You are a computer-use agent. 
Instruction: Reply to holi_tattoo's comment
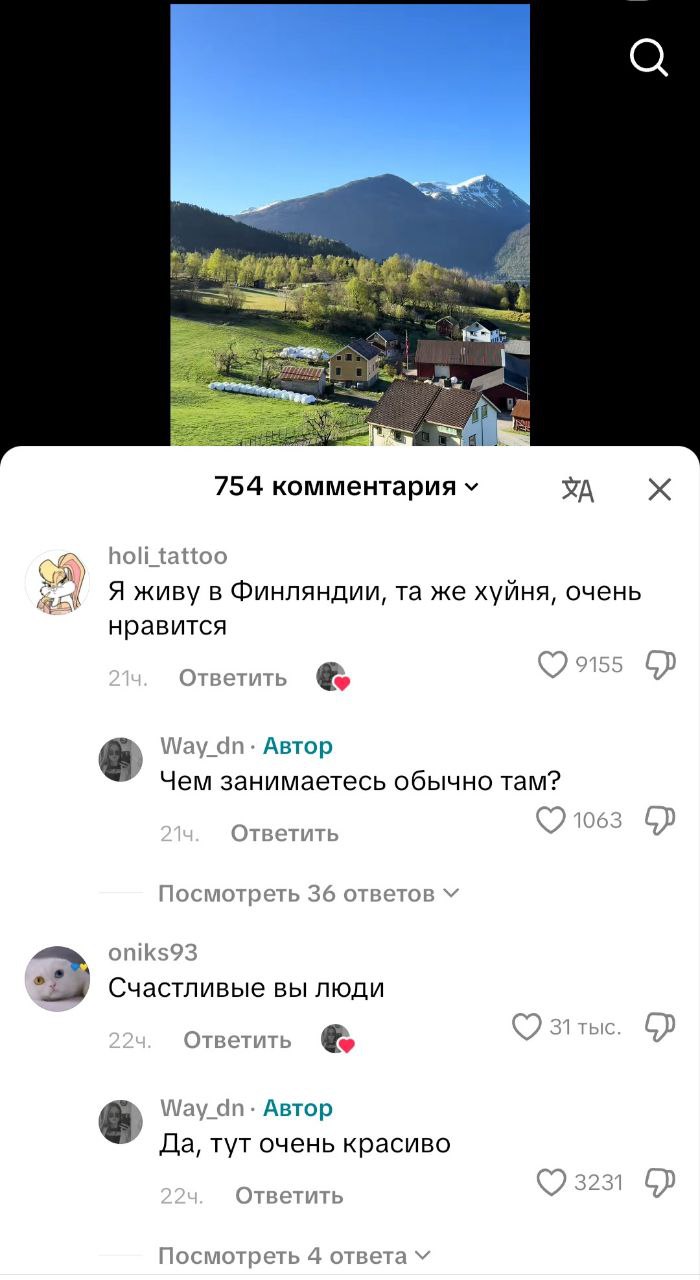(232, 678)
